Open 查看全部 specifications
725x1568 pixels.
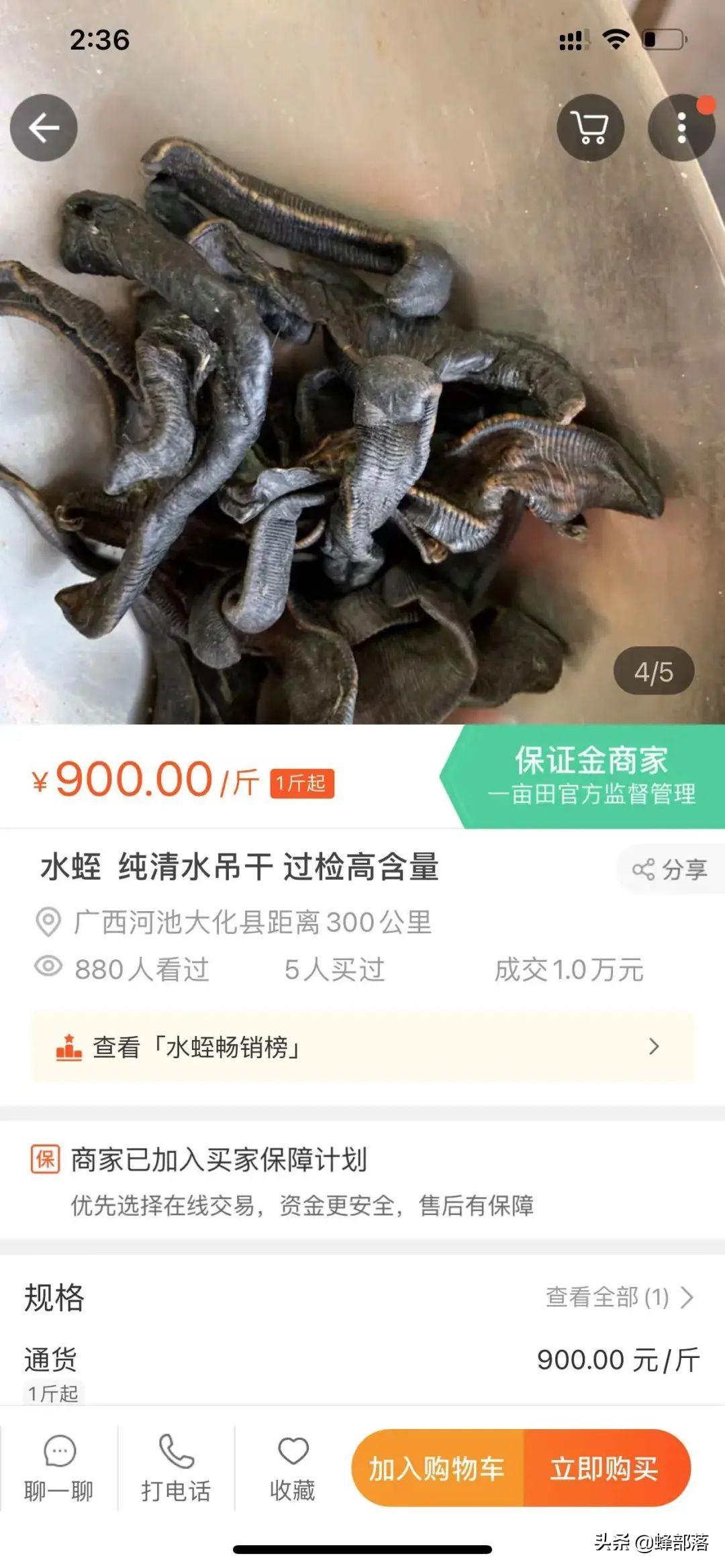(x=619, y=1297)
